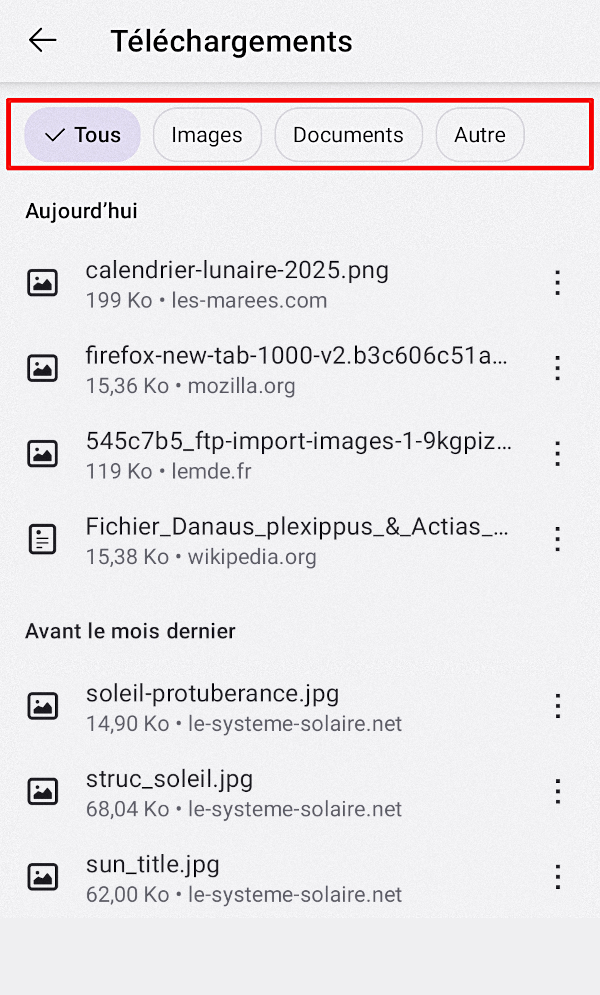This screenshot has width=600, height=995.
Task: Show options for the mozilla.org download
Action: tap(558, 369)
